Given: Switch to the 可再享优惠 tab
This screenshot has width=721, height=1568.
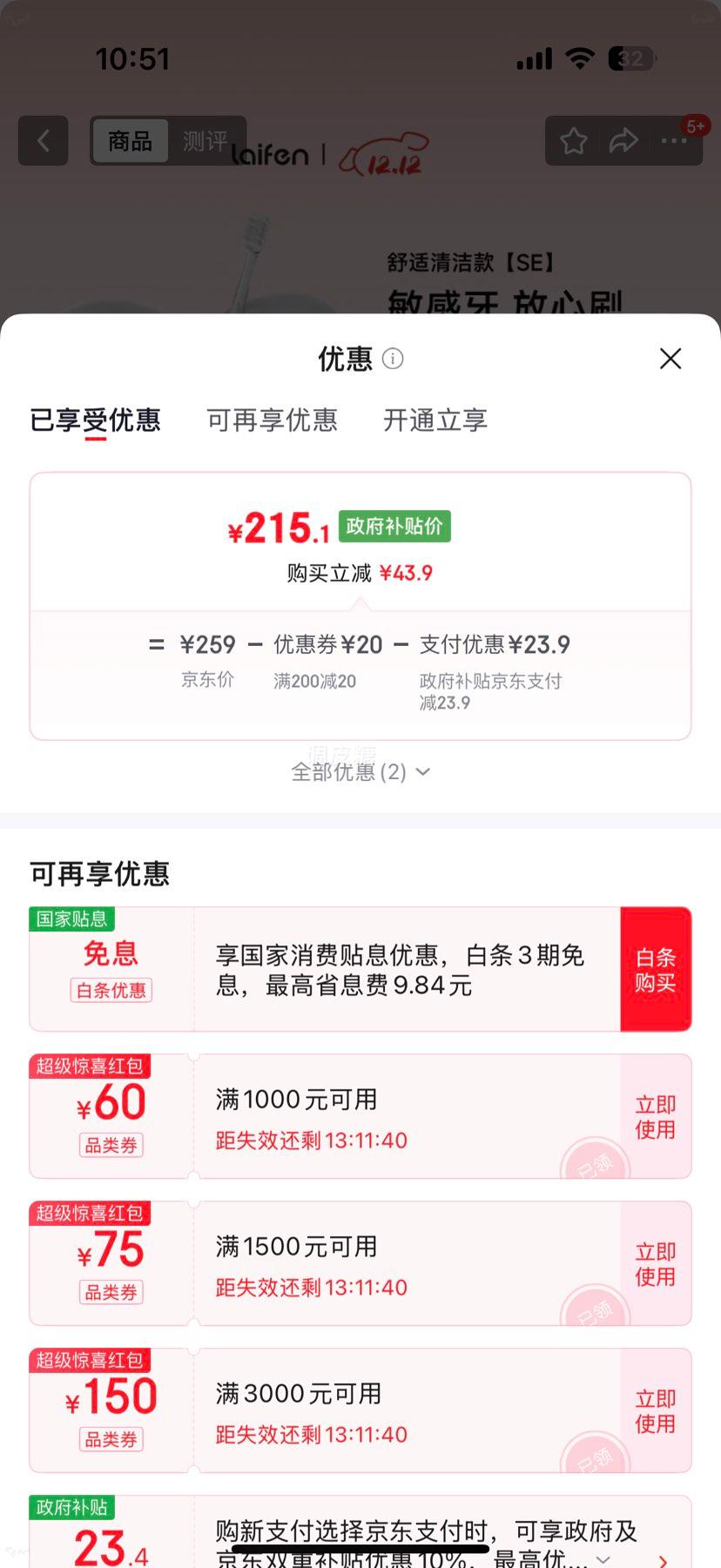Looking at the screenshot, I should point(271,421).
